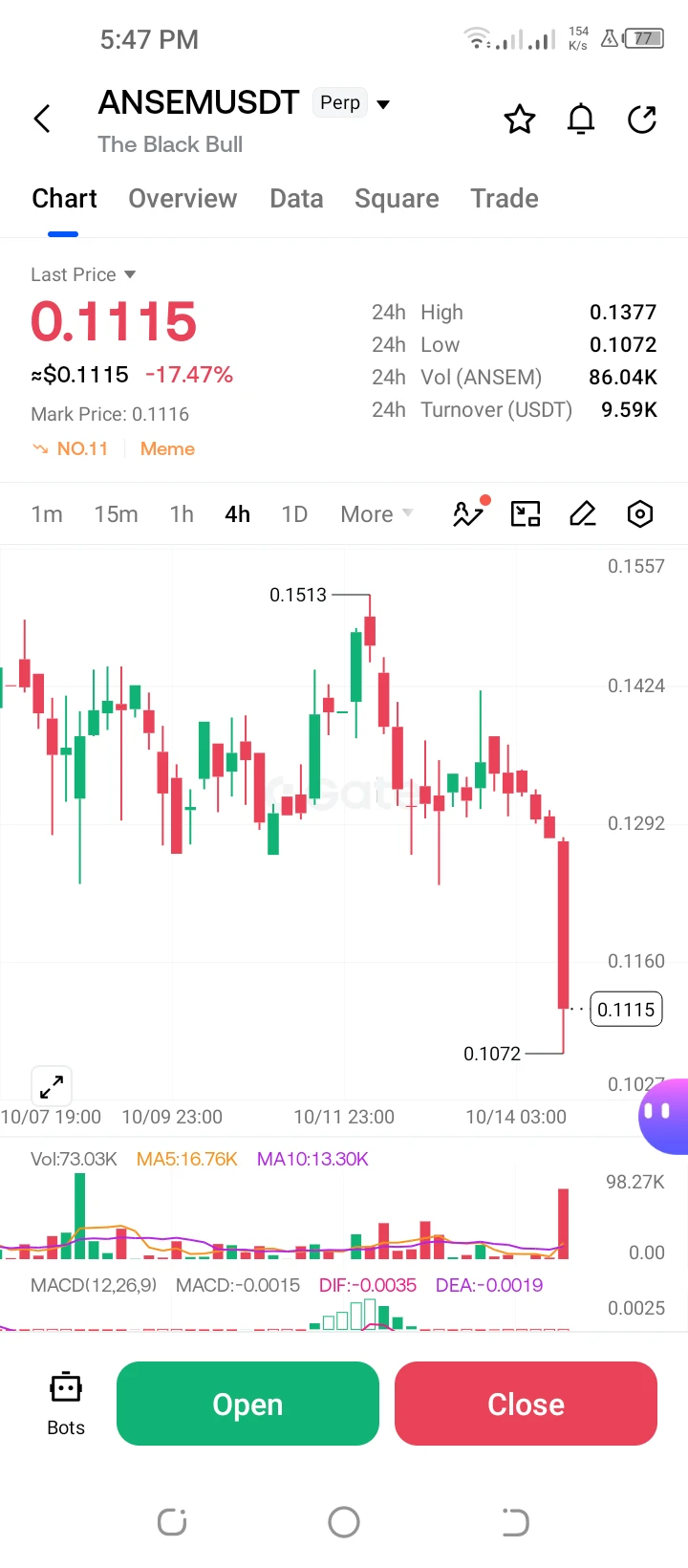Open the Meme category tag
The width and height of the screenshot is (688, 1568).
[167, 448]
